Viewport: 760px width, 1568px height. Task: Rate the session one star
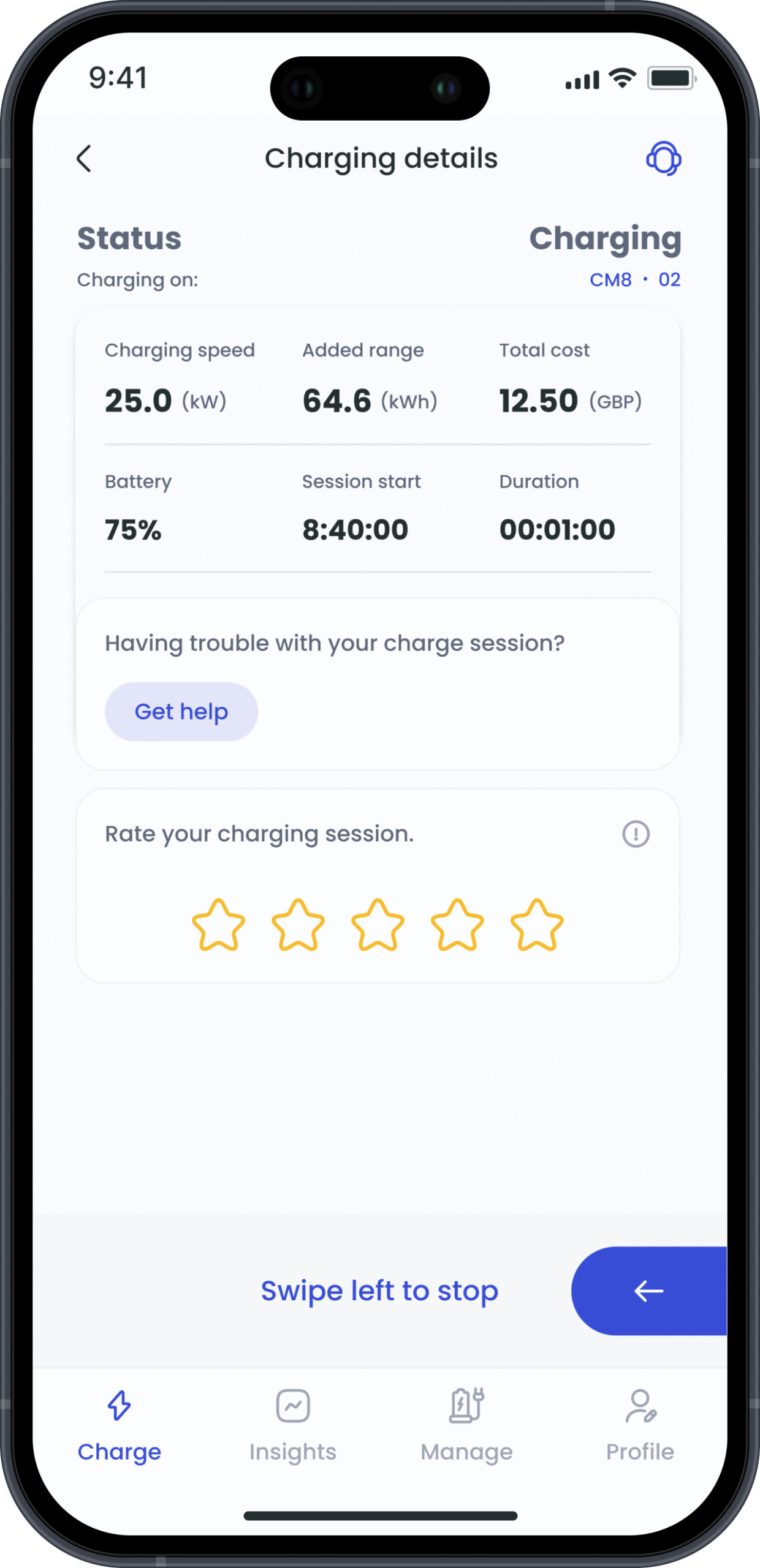click(x=218, y=925)
